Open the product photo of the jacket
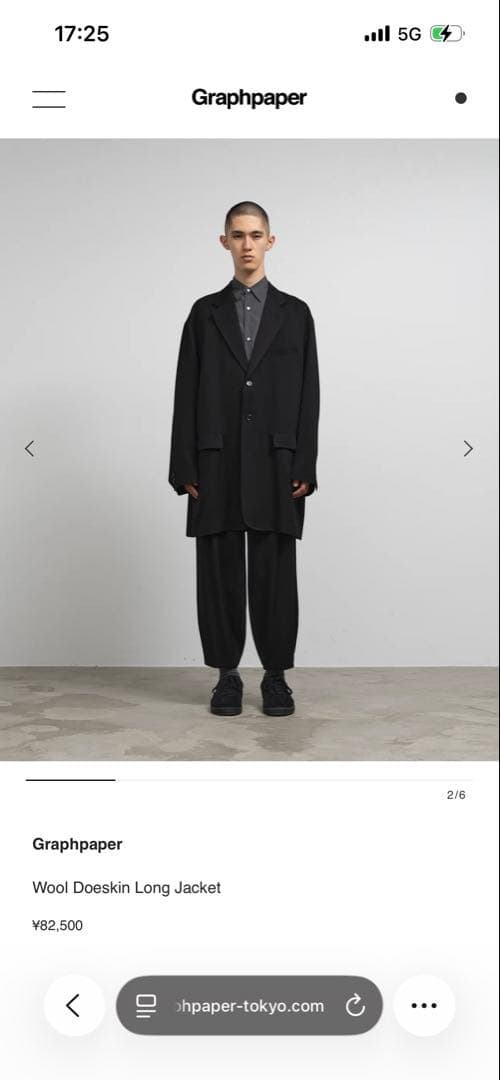The height and width of the screenshot is (1080, 500). tap(249, 450)
